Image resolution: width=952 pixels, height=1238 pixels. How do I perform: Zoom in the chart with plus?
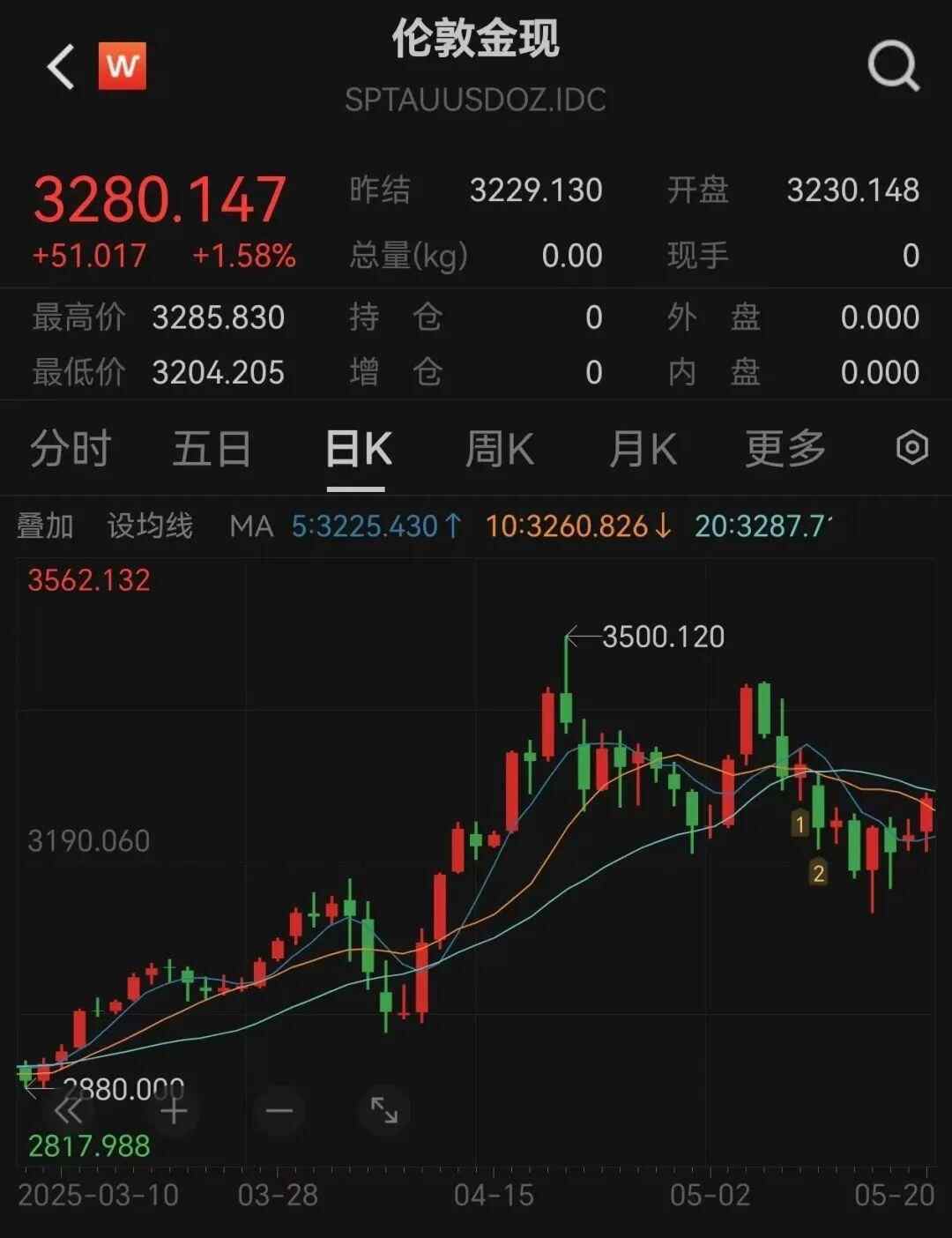pos(174,1110)
